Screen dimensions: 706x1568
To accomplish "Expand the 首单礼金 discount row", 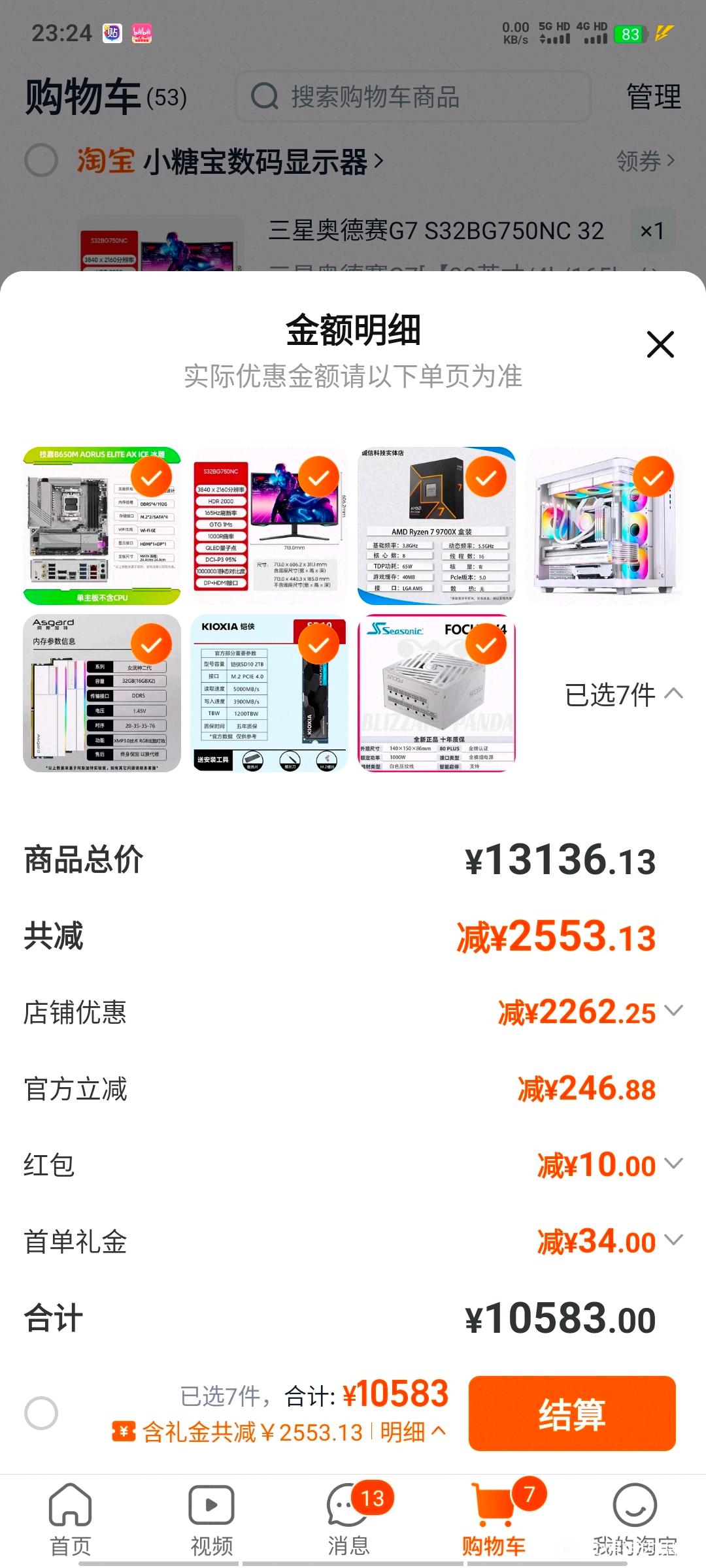I will click(673, 1239).
